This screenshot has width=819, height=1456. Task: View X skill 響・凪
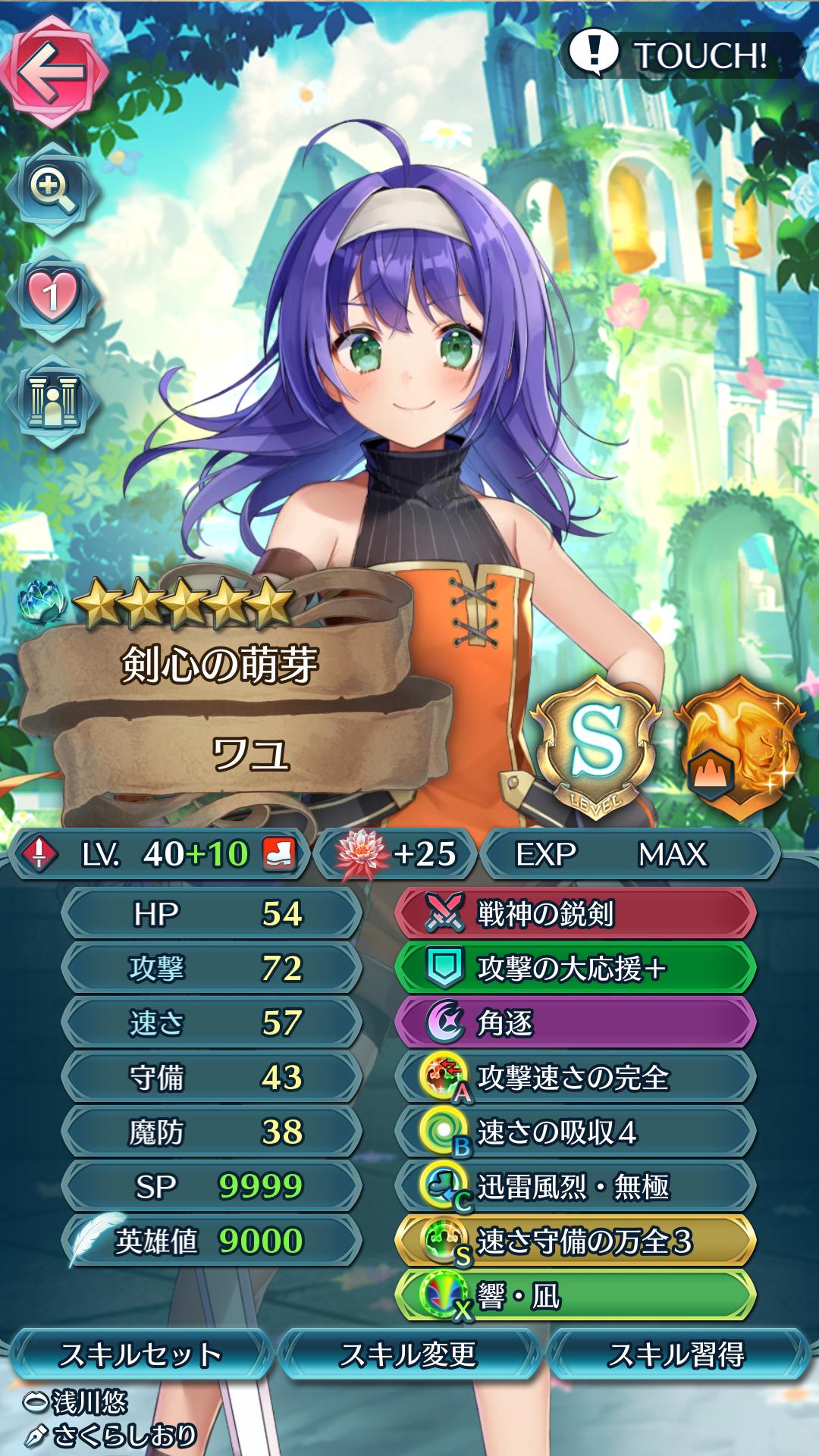pos(575,1296)
